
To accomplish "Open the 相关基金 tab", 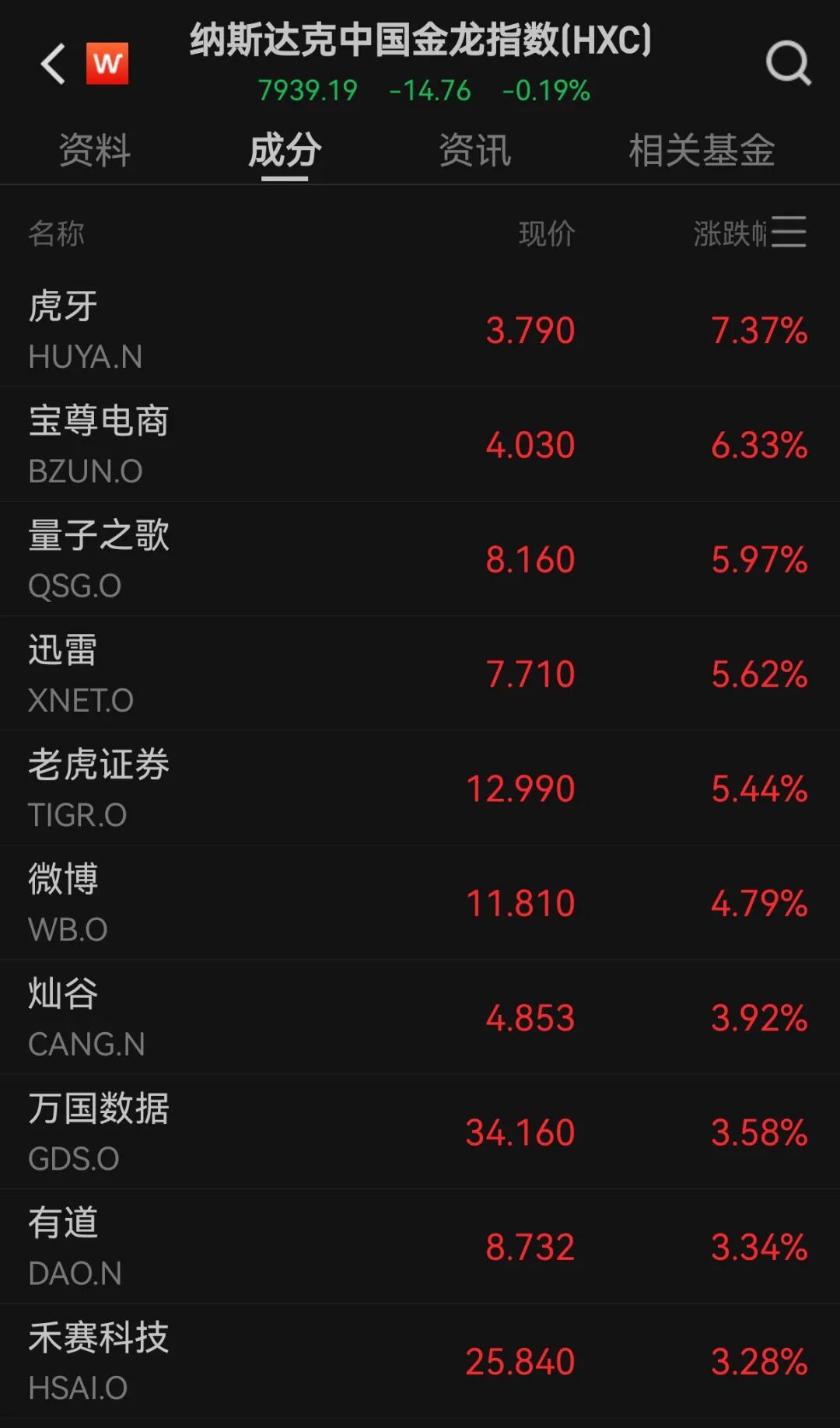I will (702, 150).
